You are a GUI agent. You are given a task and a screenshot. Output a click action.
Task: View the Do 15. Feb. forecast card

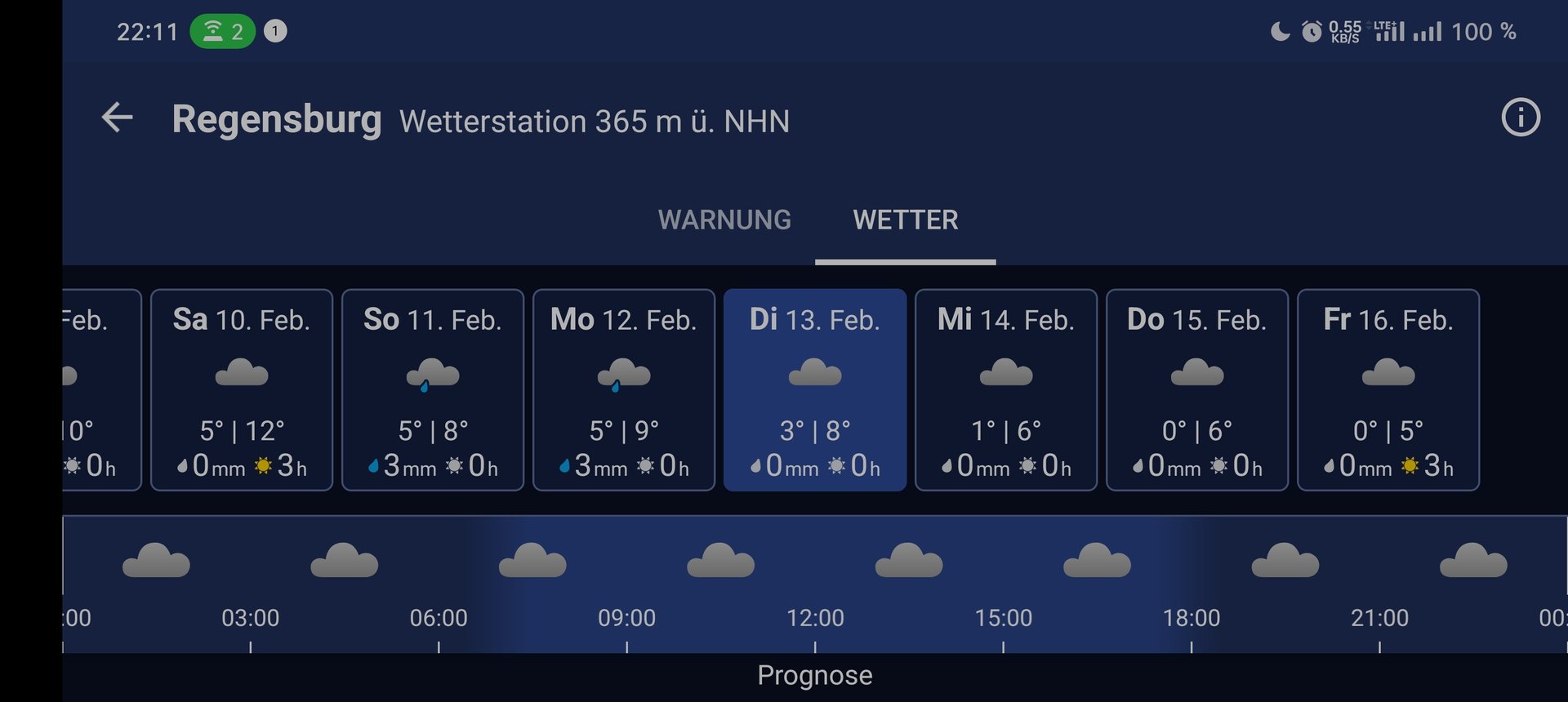tap(1197, 389)
